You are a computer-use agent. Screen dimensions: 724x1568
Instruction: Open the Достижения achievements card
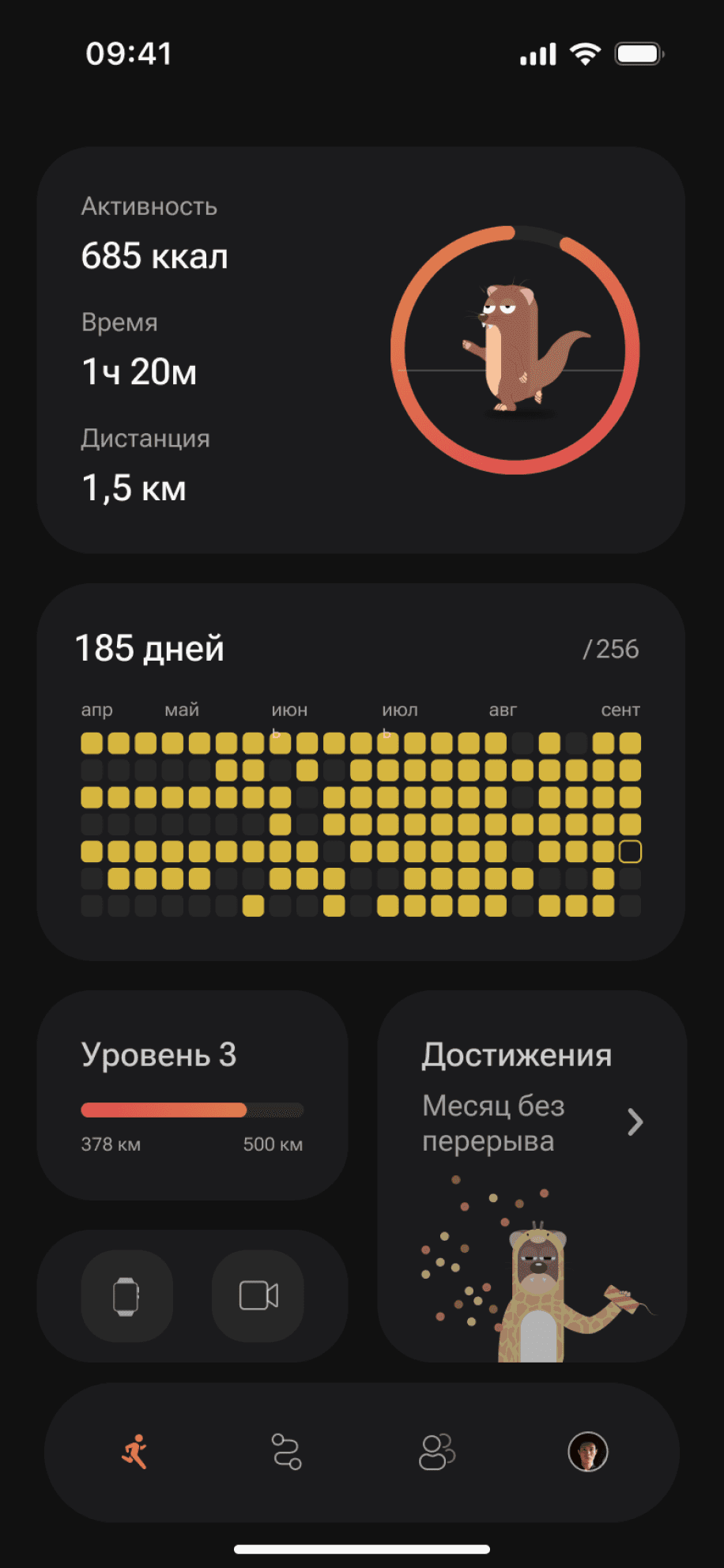point(532,1122)
